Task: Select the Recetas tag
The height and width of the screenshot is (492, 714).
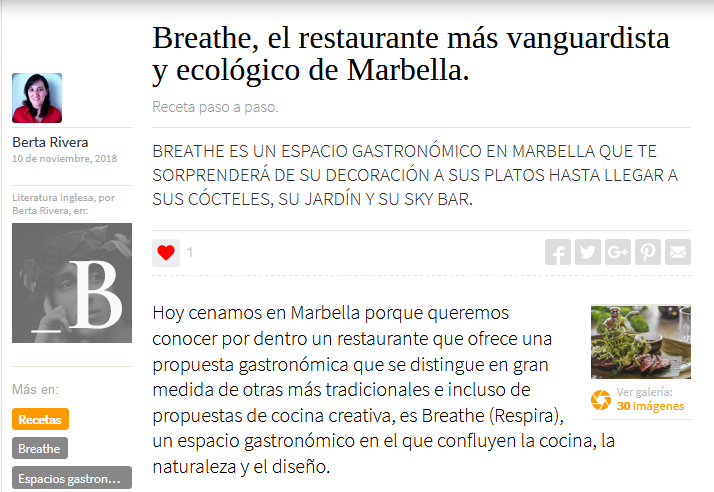Action: (x=40, y=420)
